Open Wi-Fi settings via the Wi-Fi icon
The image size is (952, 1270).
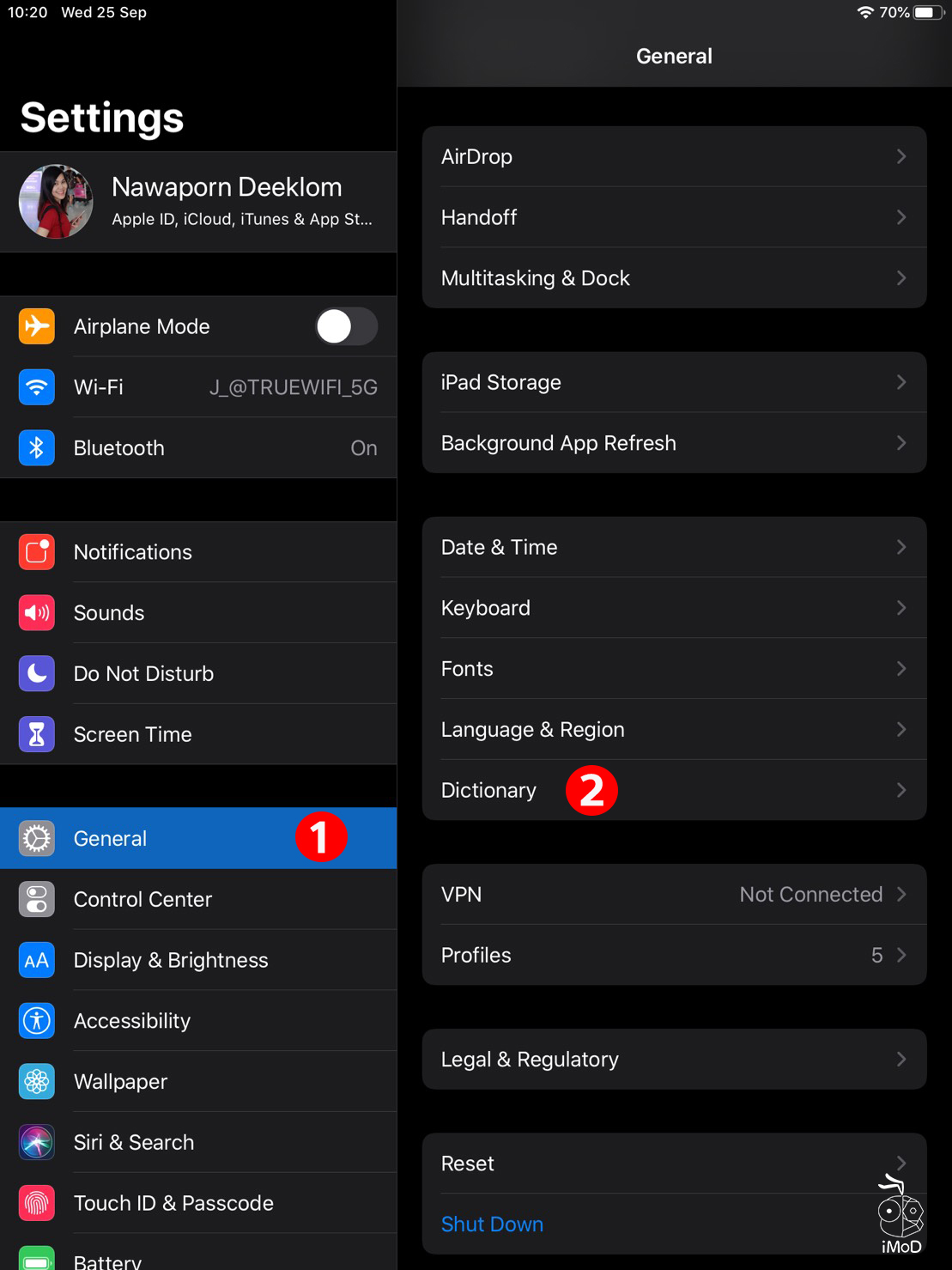tap(36, 387)
